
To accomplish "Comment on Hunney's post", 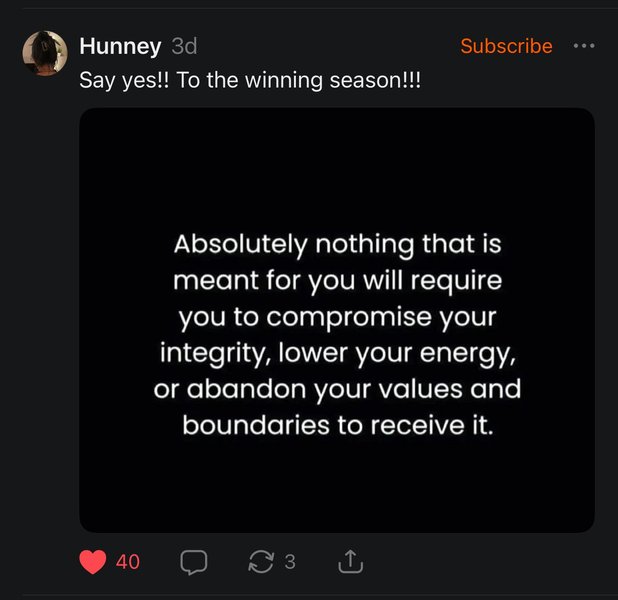I will click(x=193, y=562).
